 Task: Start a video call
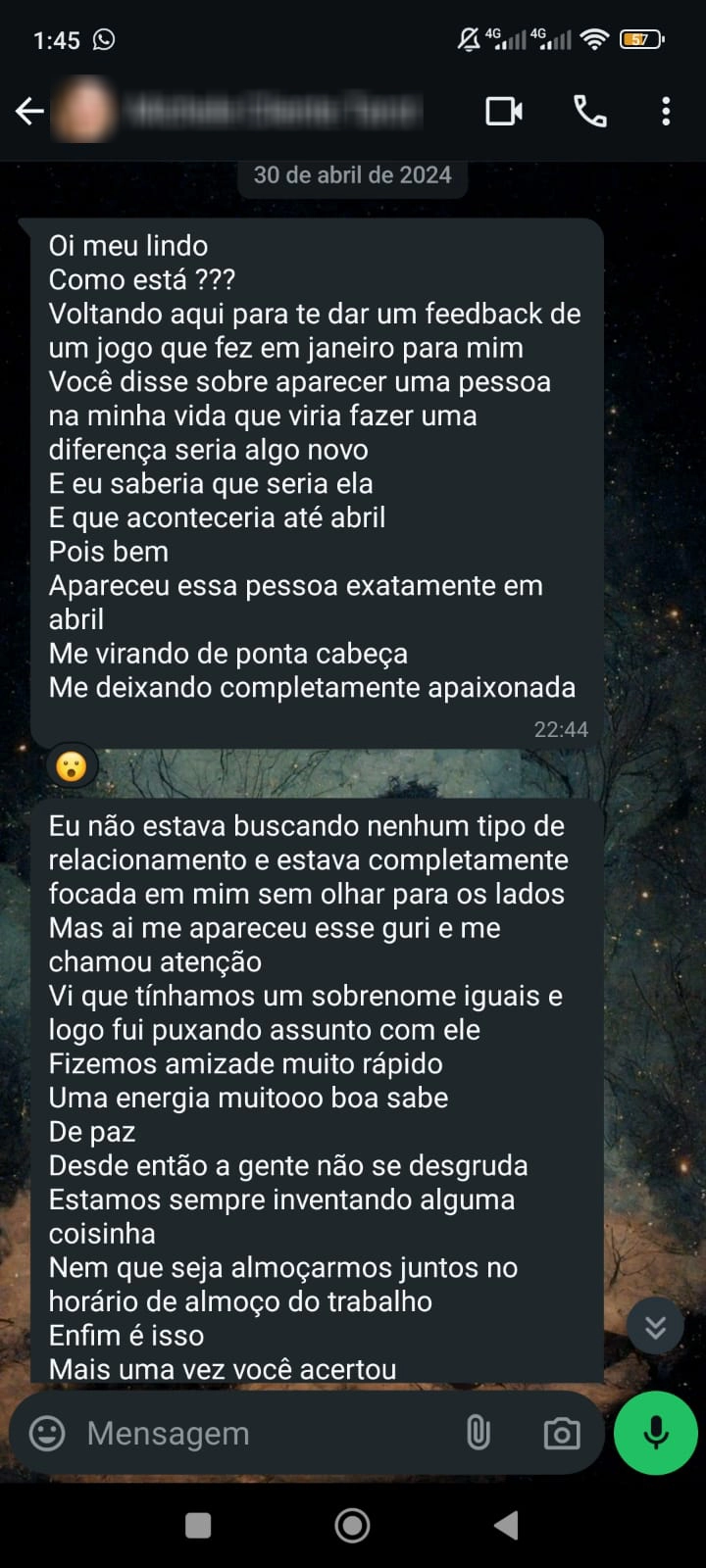pos(504,112)
